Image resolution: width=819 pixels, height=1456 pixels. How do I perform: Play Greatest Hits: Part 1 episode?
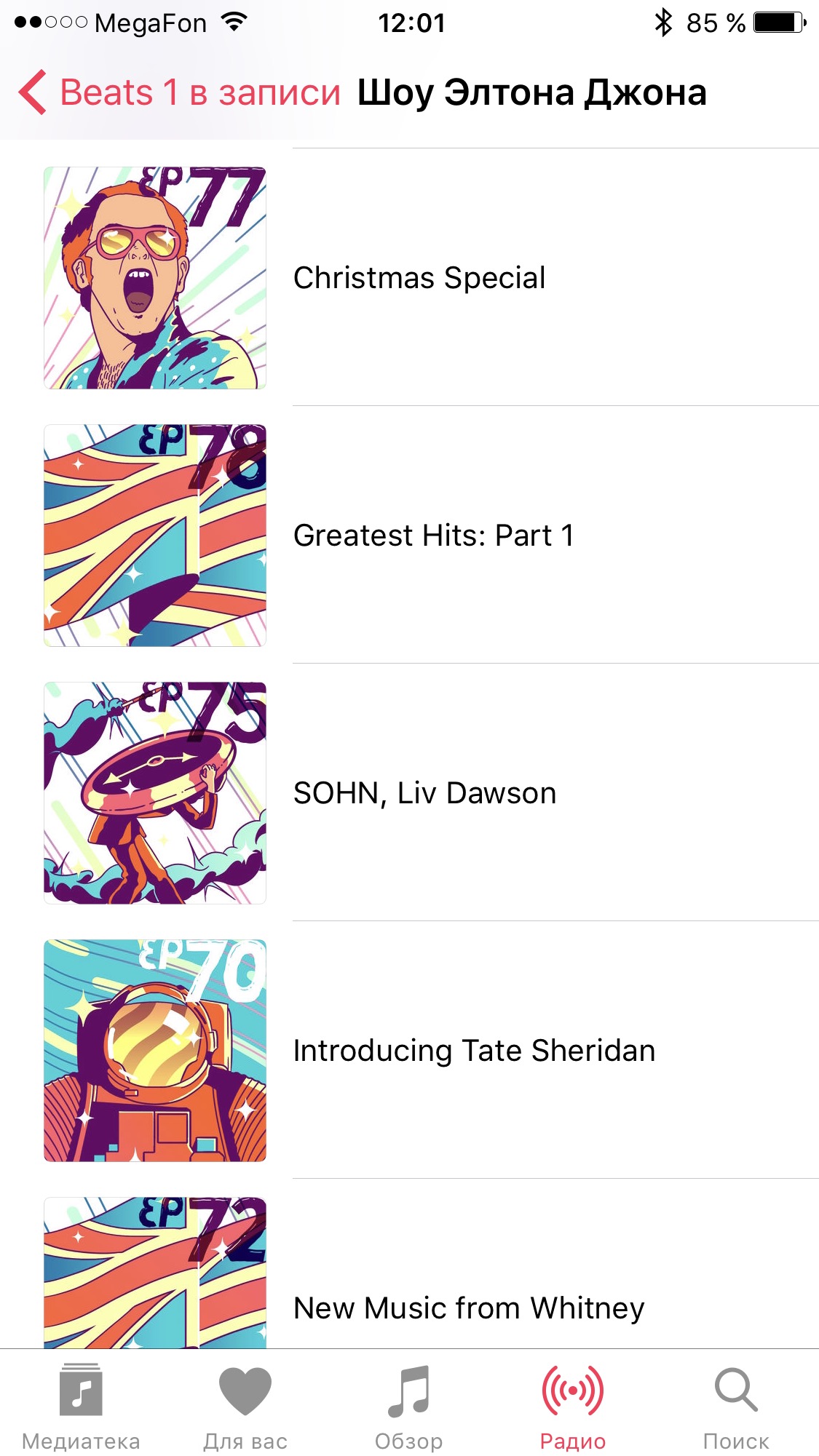433,536
